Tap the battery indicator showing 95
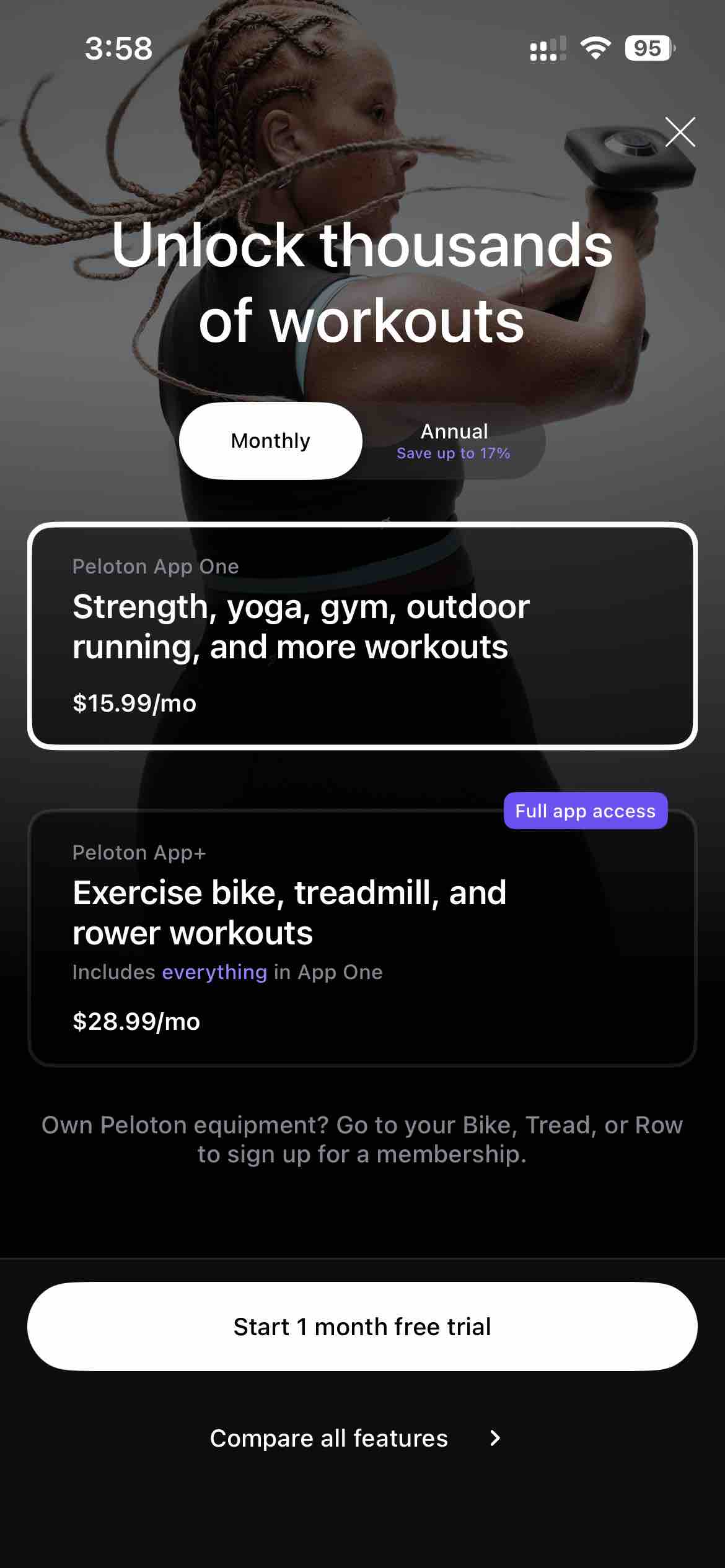 pyautogui.click(x=648, y=48)
